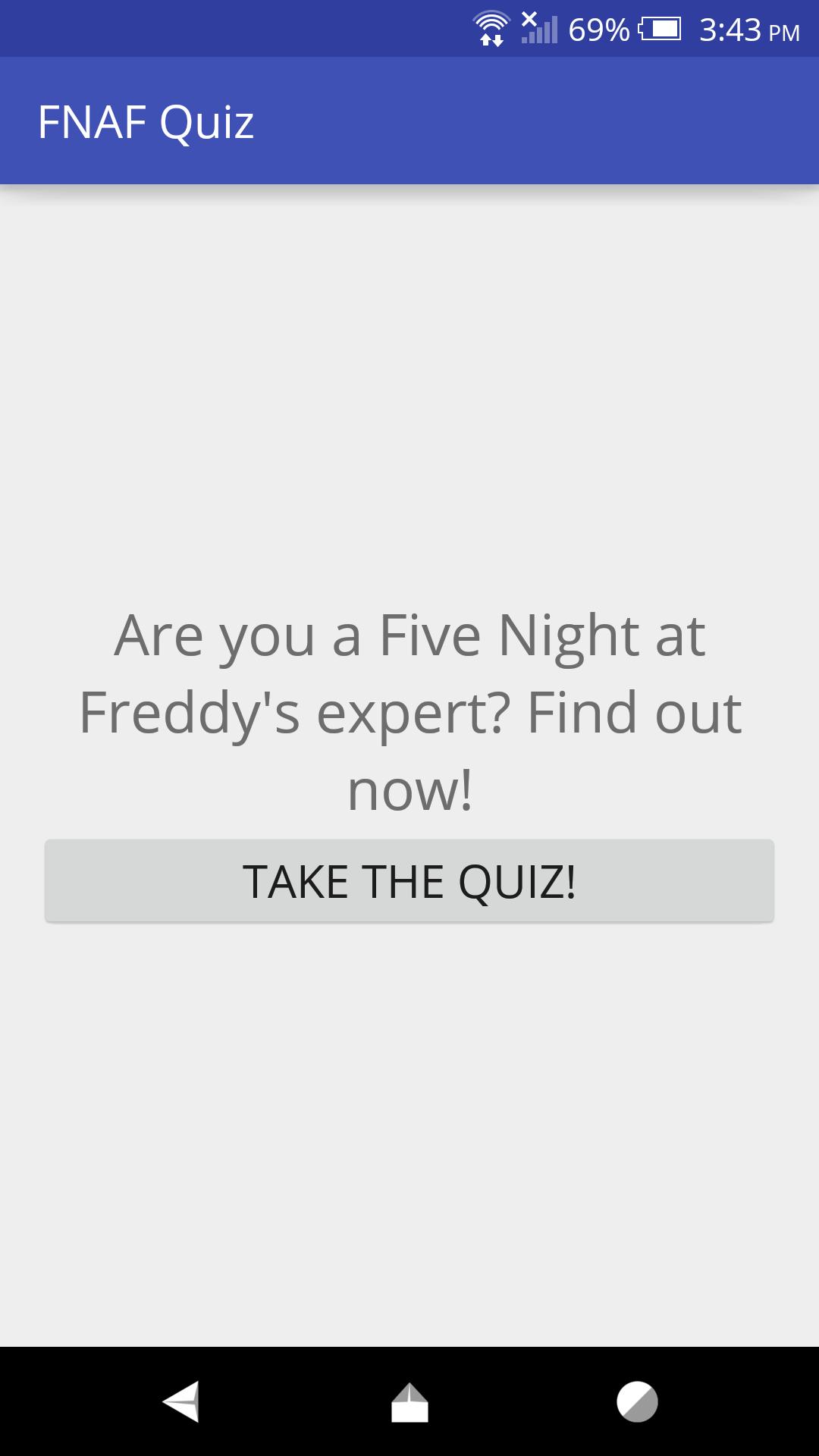Go back using the navigation bar arrow
Image resolution: width=819 pixels, height=1456 pixels.
[181, 1401]
